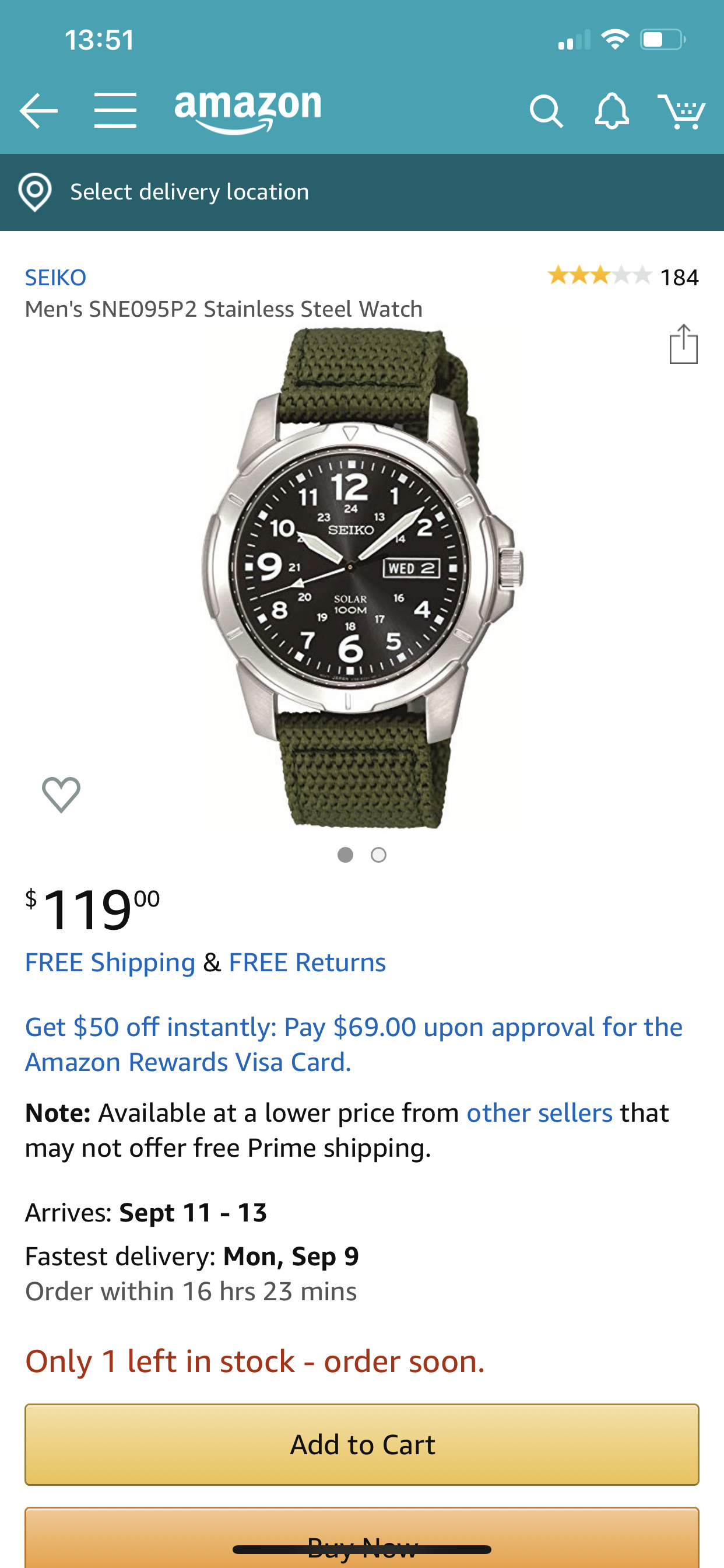Open the notifications bell
724x1568 pixels.
point(611,111)
